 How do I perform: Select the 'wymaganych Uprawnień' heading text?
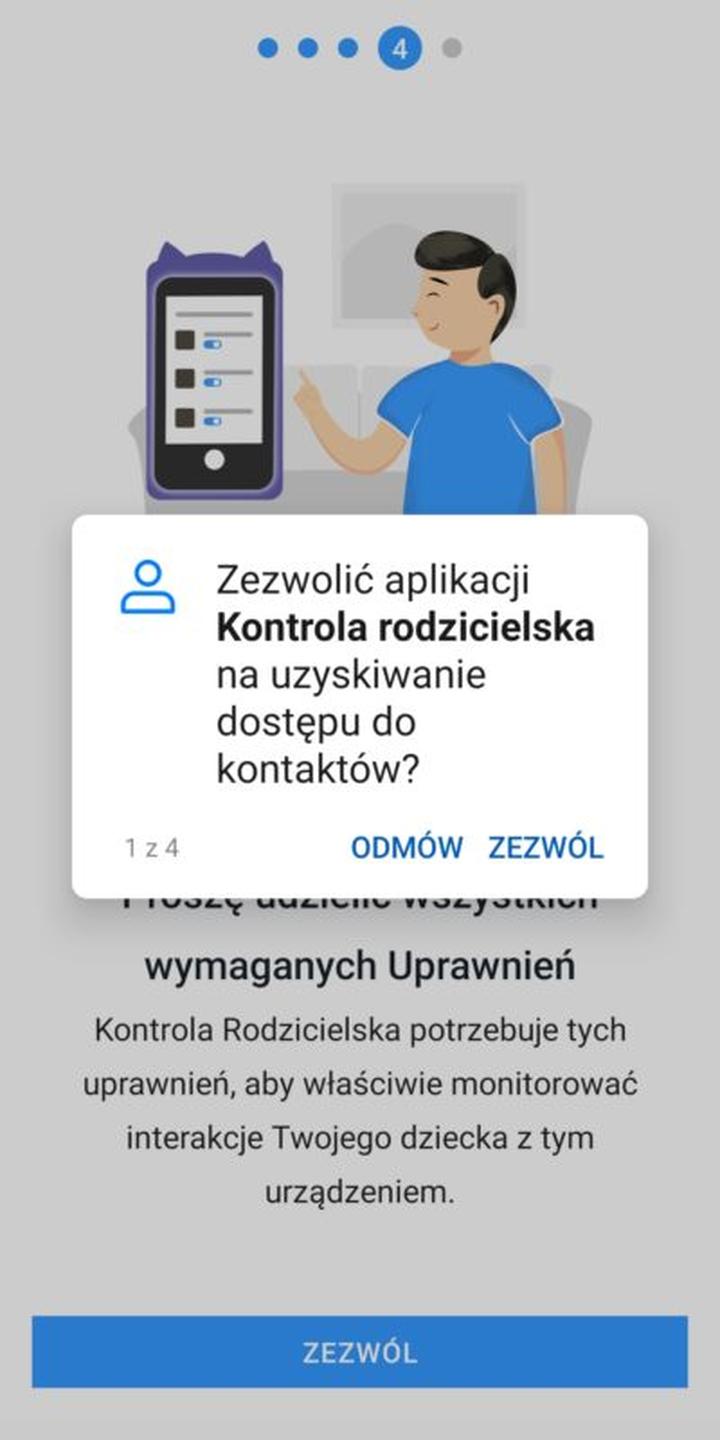(x=359, y=963)
